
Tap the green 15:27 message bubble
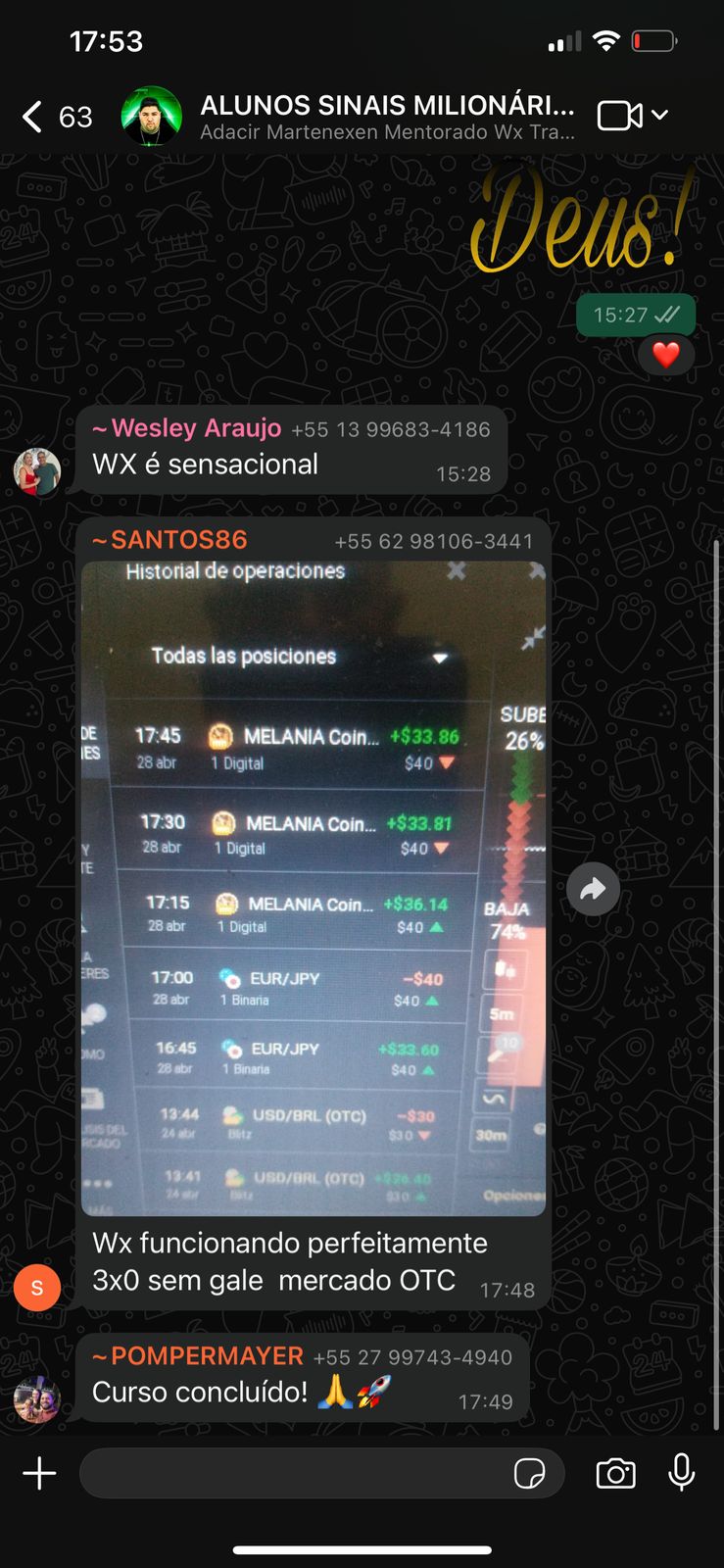coord(635,315)
